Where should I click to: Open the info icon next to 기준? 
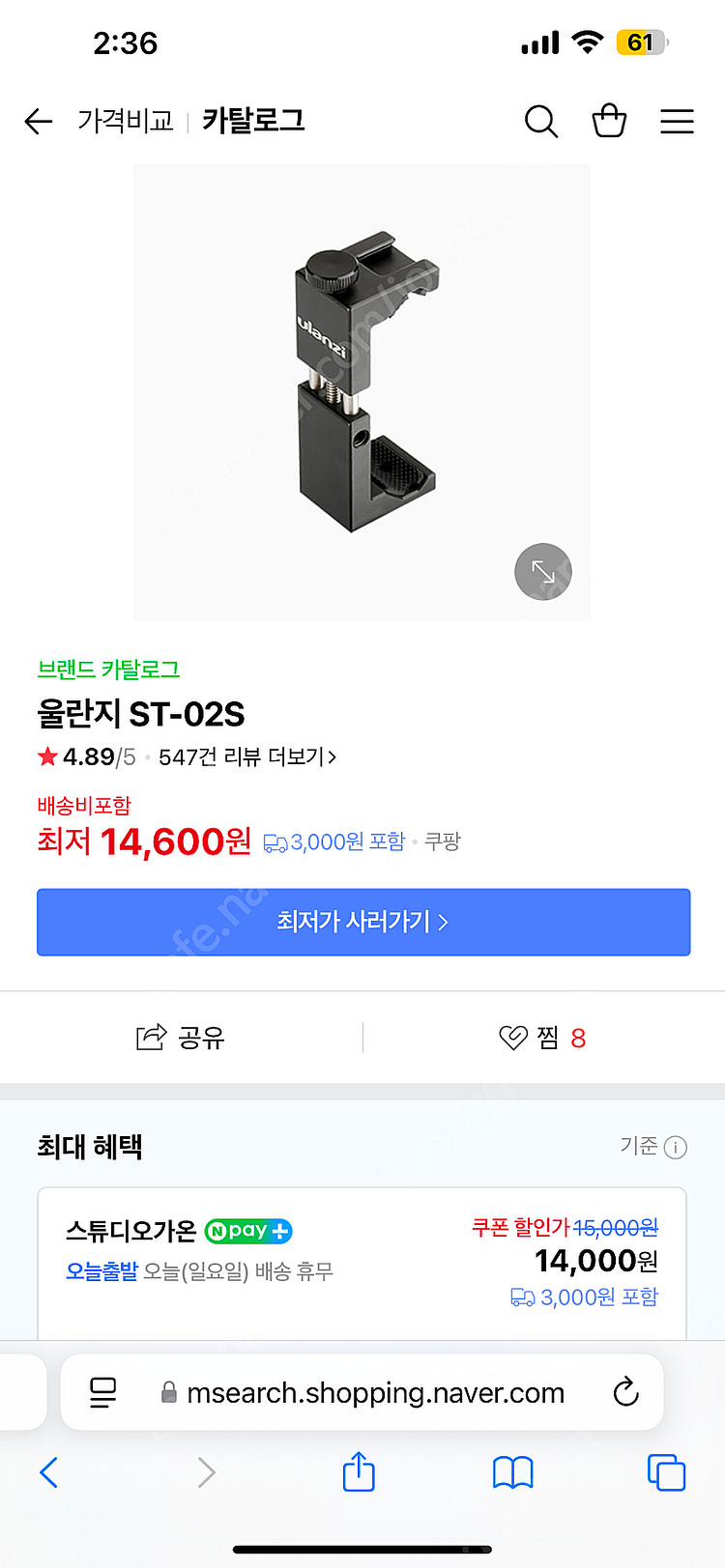coord(675,1148)
